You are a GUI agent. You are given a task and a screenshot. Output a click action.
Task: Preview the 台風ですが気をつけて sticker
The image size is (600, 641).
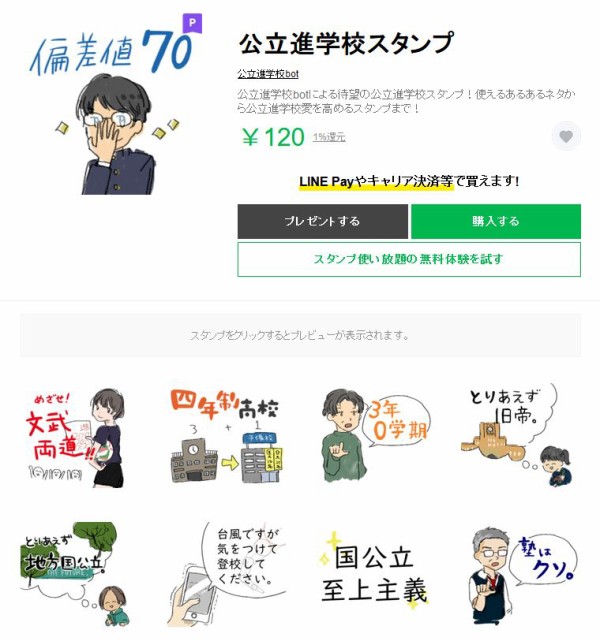pos(225,574)
